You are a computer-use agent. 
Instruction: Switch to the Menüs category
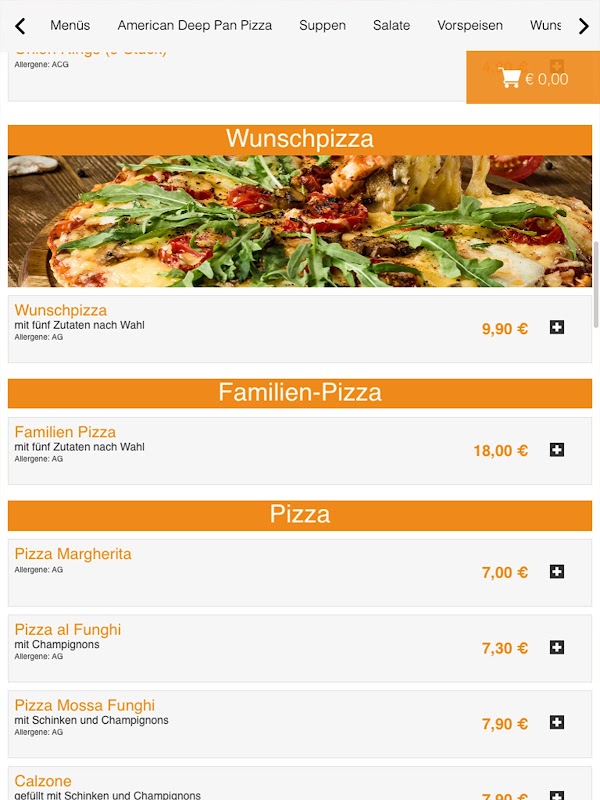click(x=70, y=26)
